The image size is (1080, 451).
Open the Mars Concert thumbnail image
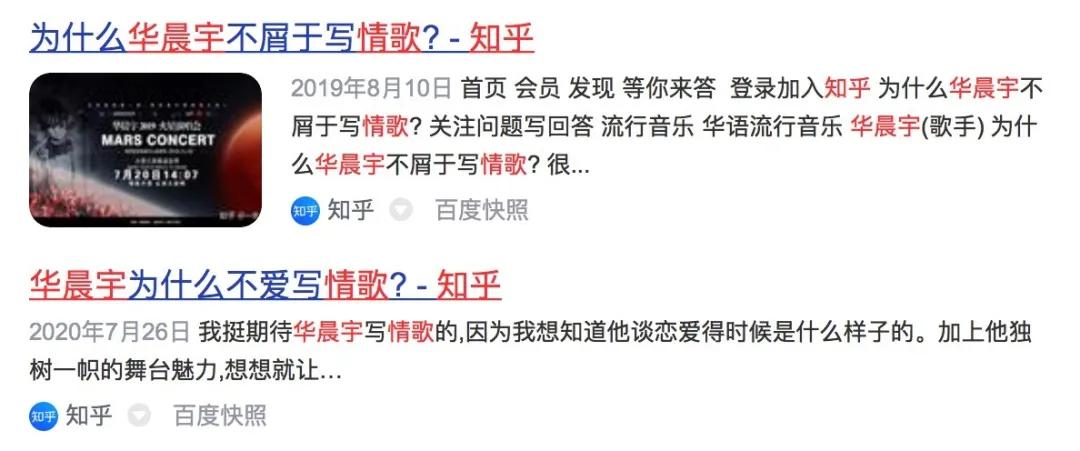(145, 150)
